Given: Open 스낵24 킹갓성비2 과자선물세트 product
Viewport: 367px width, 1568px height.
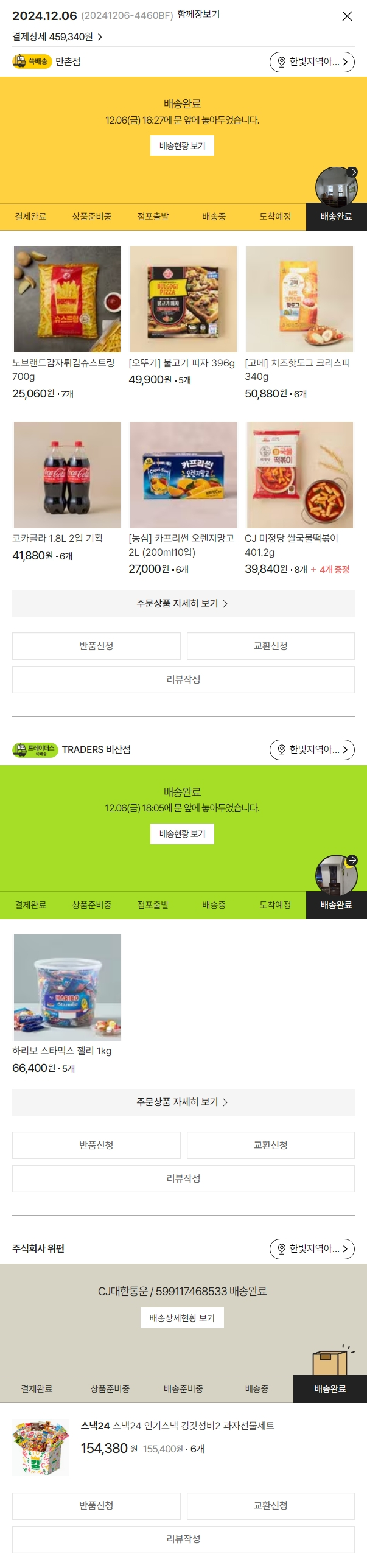Looking at the screenshot, I should coord(177,1426).
